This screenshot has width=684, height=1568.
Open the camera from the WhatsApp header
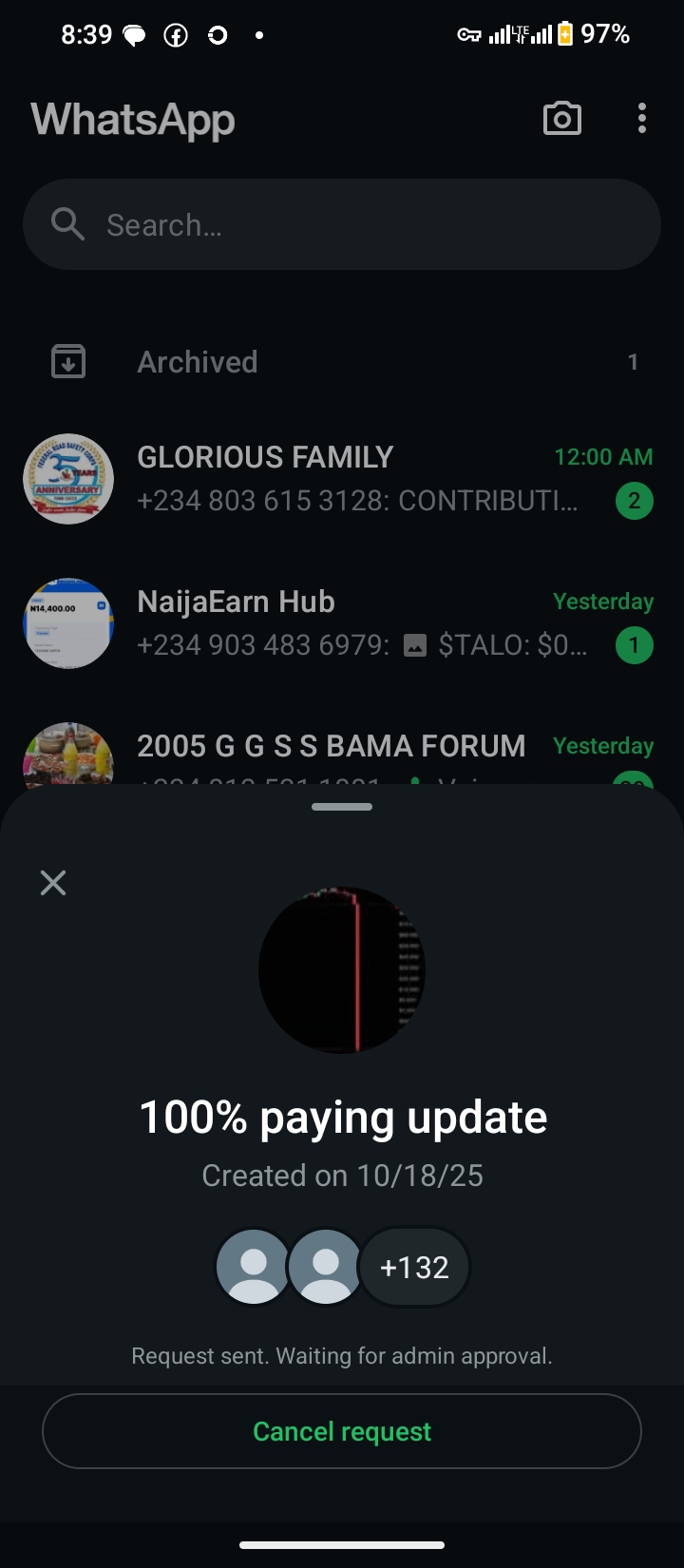click(561, 119)
